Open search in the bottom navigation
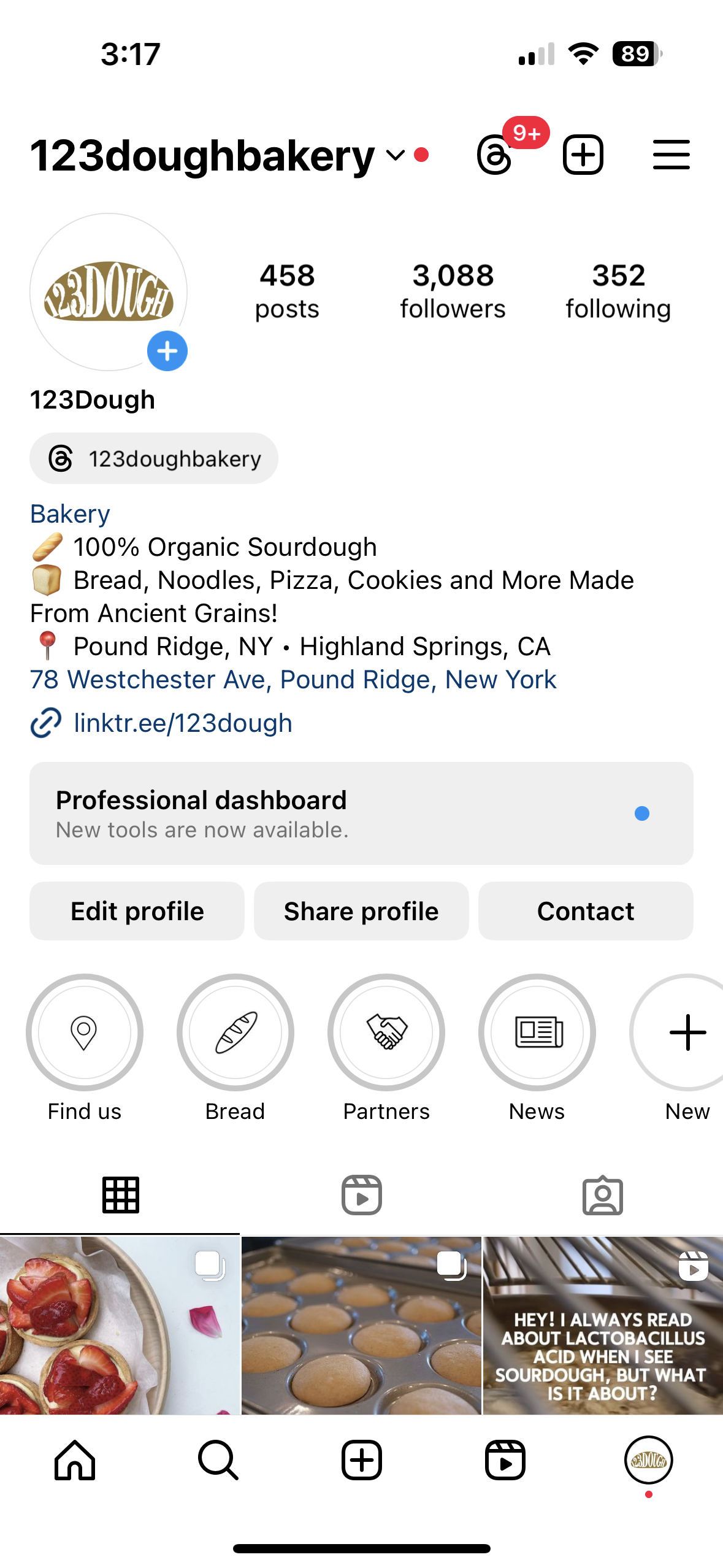 click(218, 1460)
